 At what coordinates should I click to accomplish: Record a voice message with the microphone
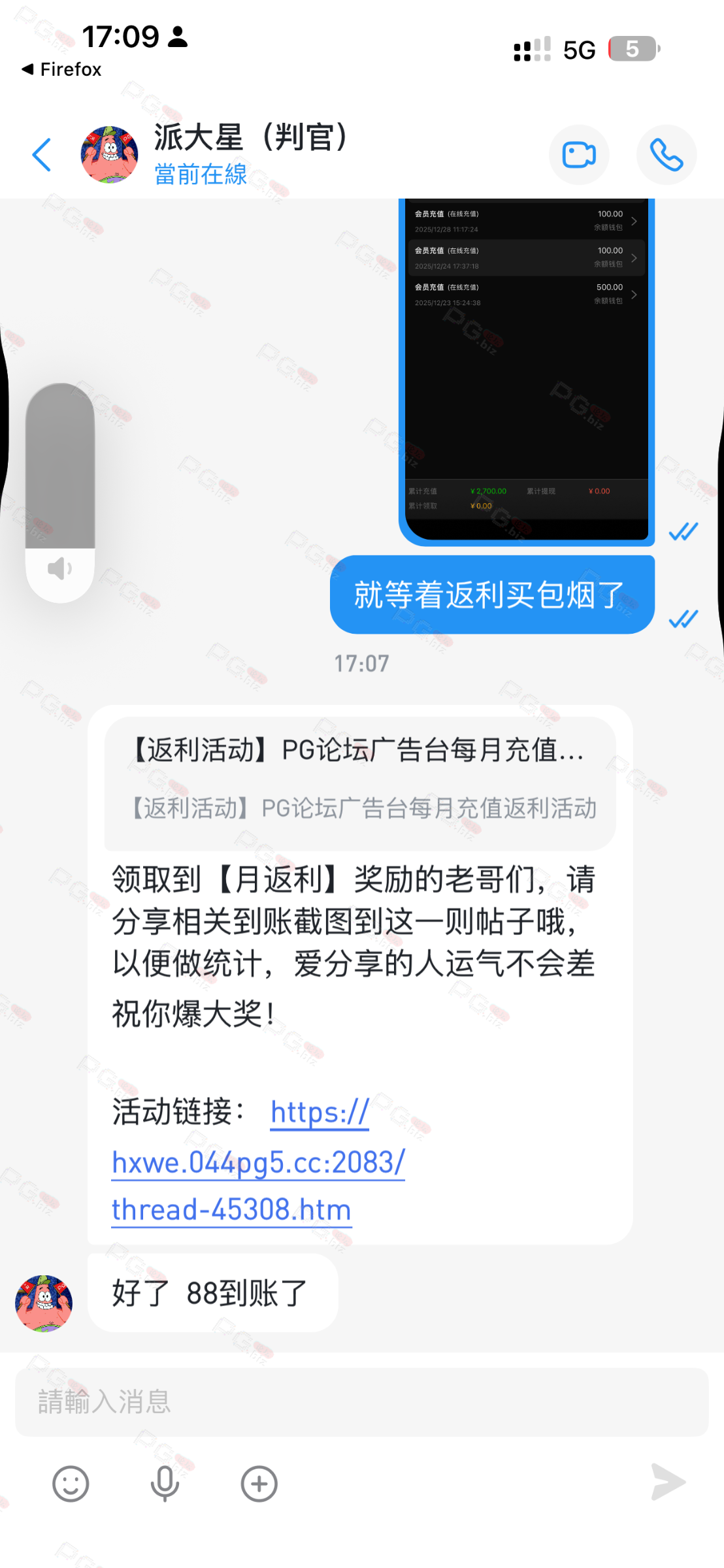coord(165,1483)
